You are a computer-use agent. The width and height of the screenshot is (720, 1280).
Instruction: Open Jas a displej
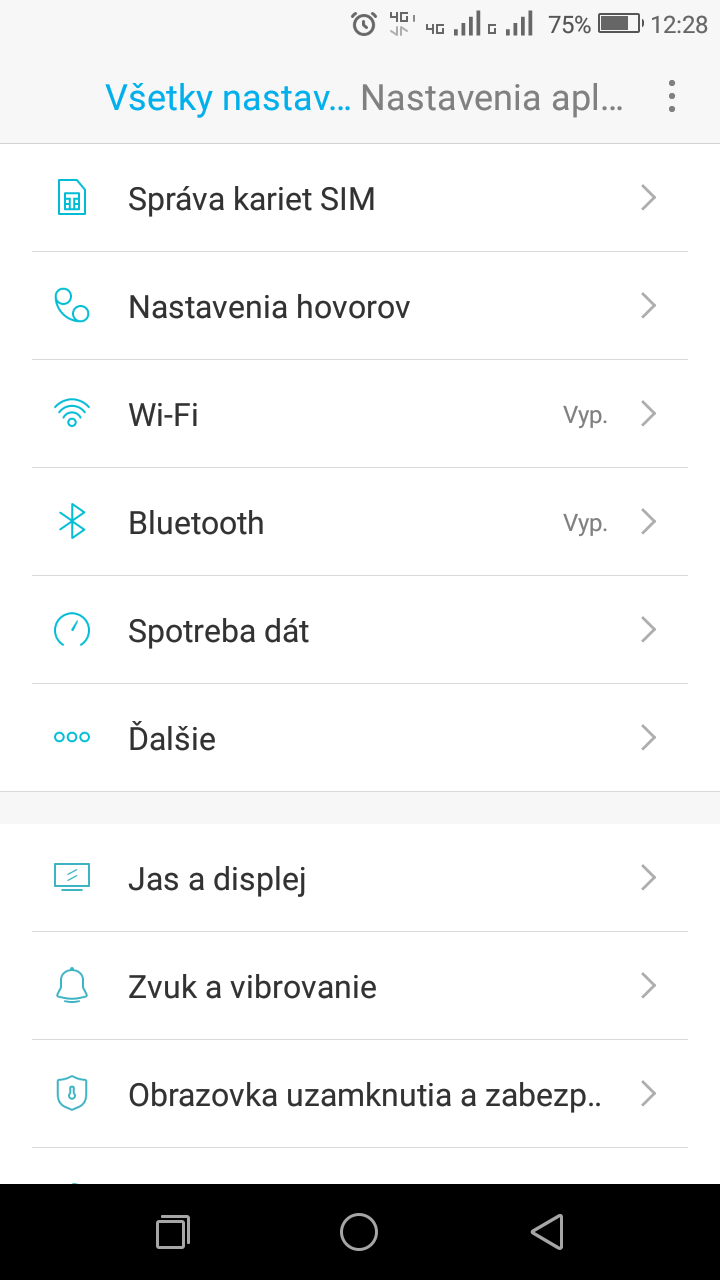pyautogui.click(x=360, y=878)
